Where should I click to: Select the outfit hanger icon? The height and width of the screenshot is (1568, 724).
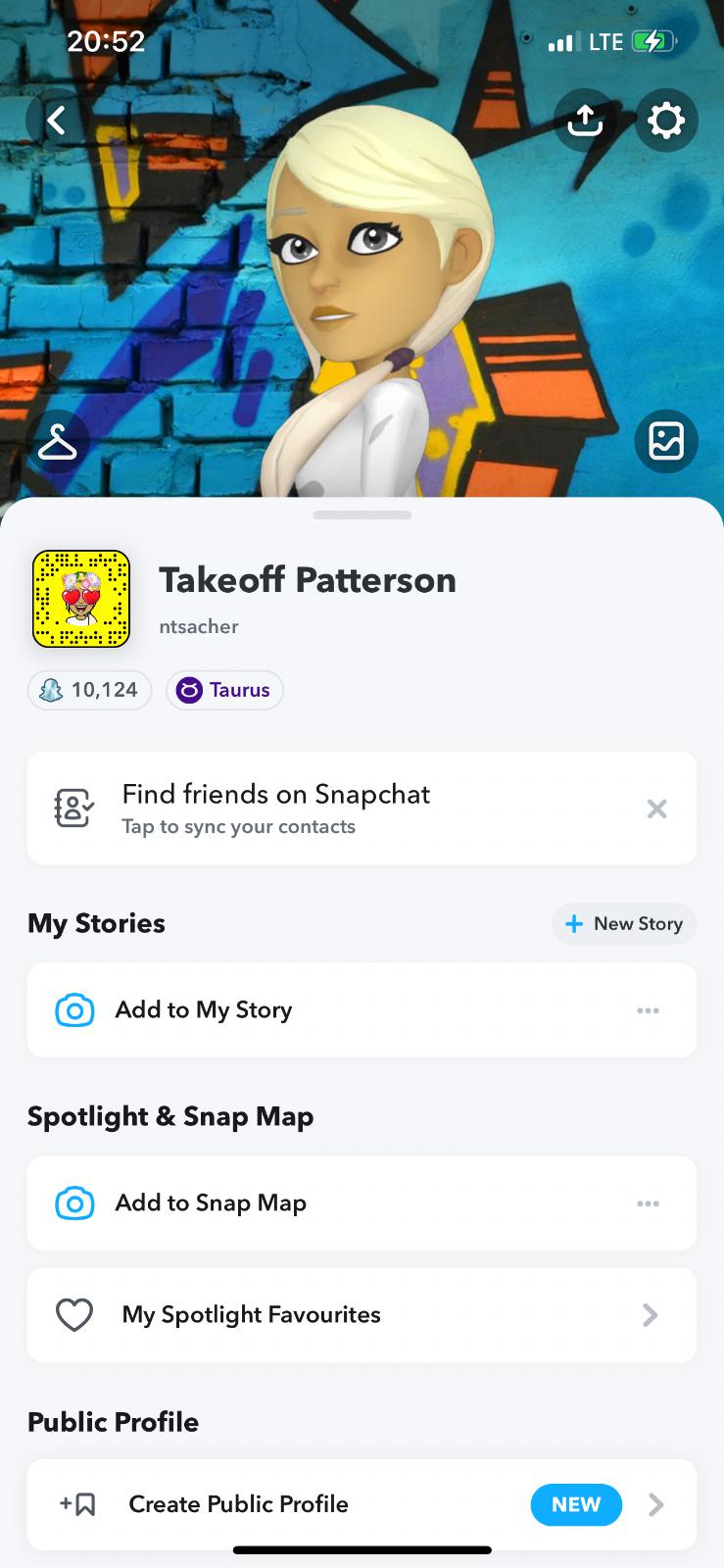click(58, 441)
